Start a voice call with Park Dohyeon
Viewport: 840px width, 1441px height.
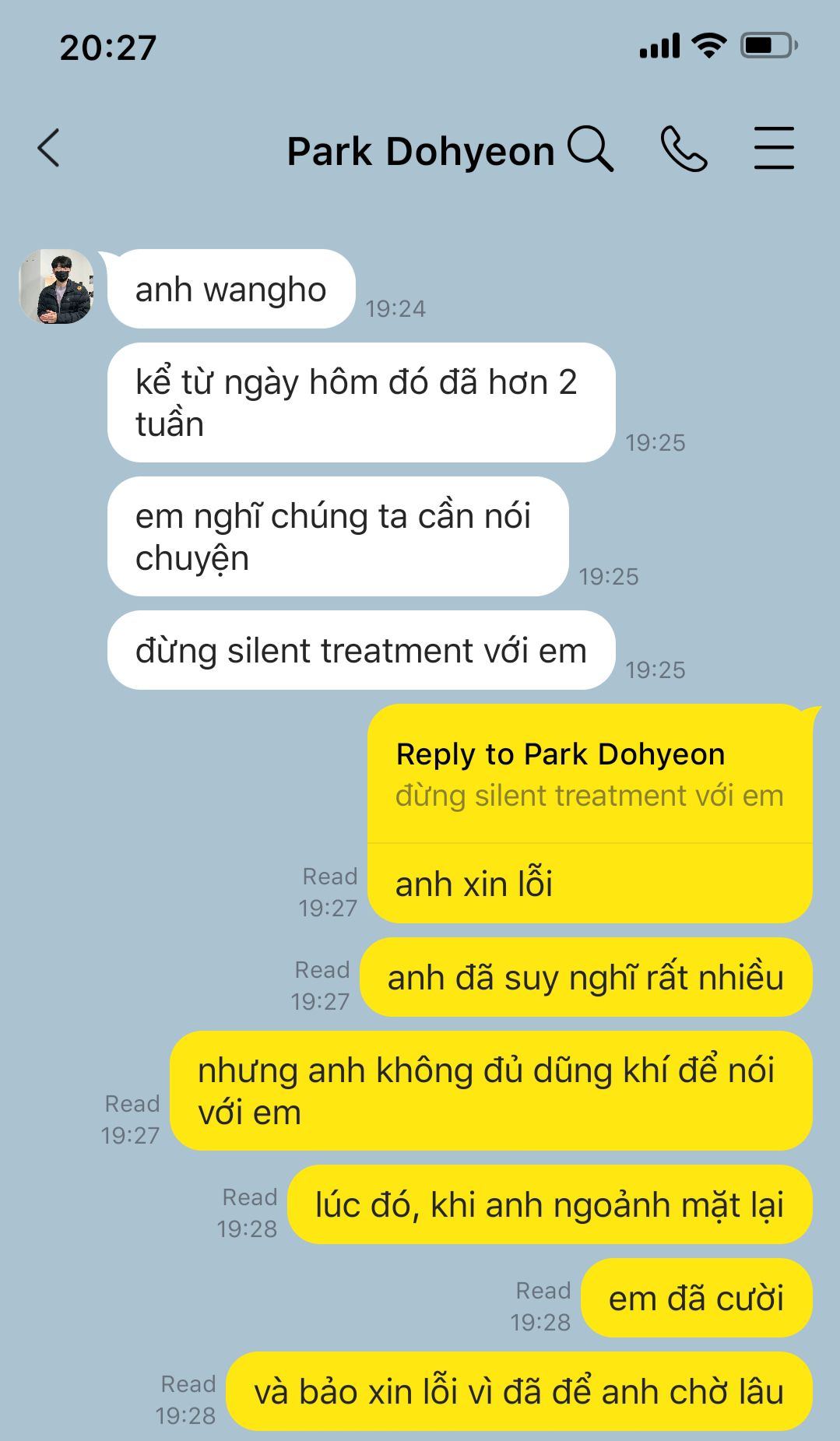coord(684,149)
